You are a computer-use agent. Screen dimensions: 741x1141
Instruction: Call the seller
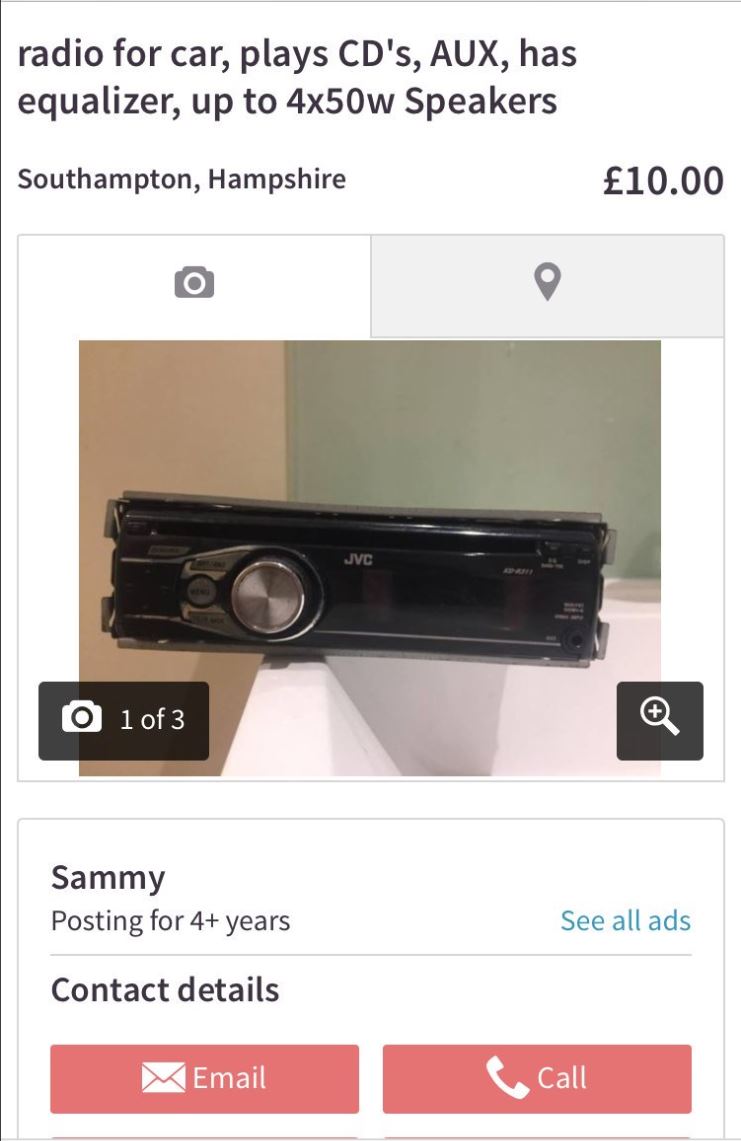pos(537,1078)
